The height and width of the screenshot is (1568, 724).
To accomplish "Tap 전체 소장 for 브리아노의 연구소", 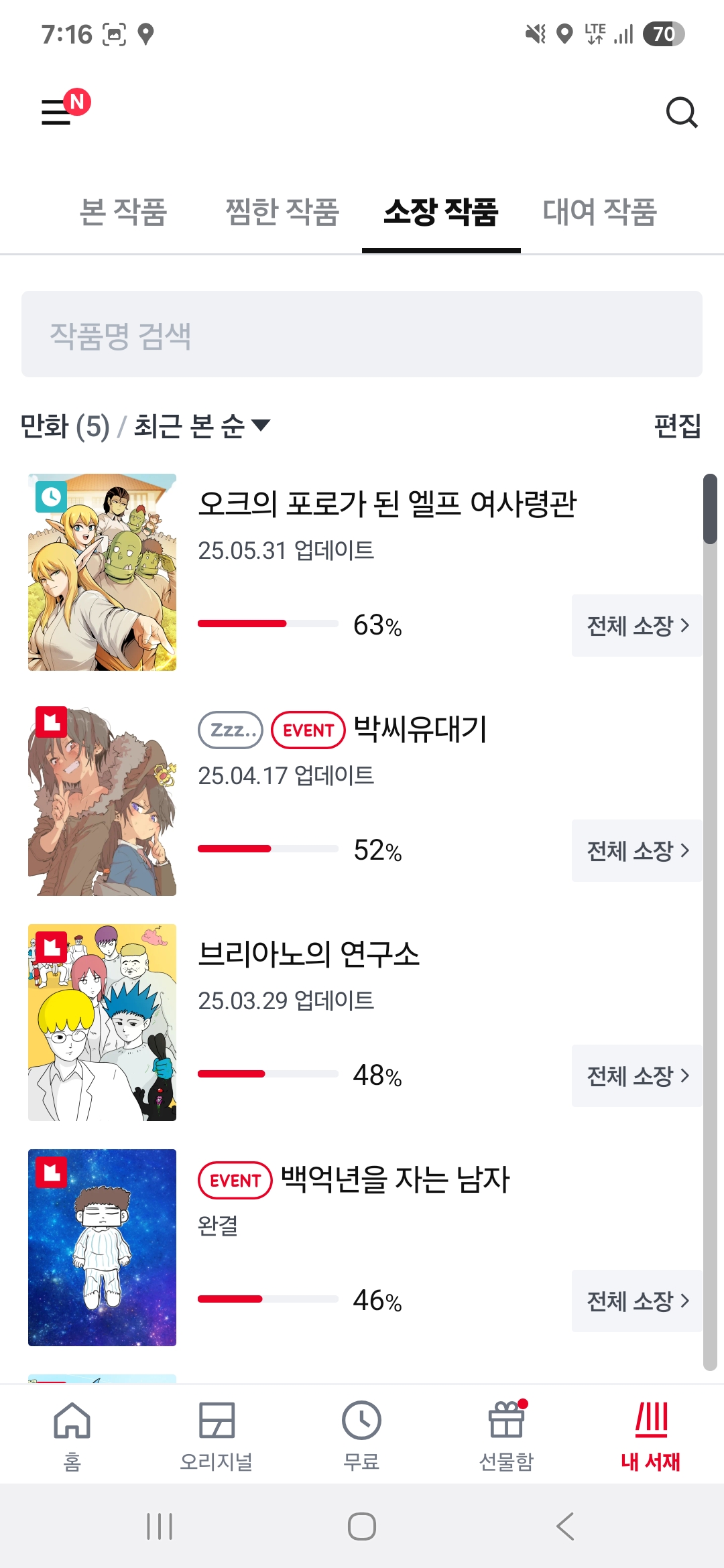I will click(x=637, y=1075).
